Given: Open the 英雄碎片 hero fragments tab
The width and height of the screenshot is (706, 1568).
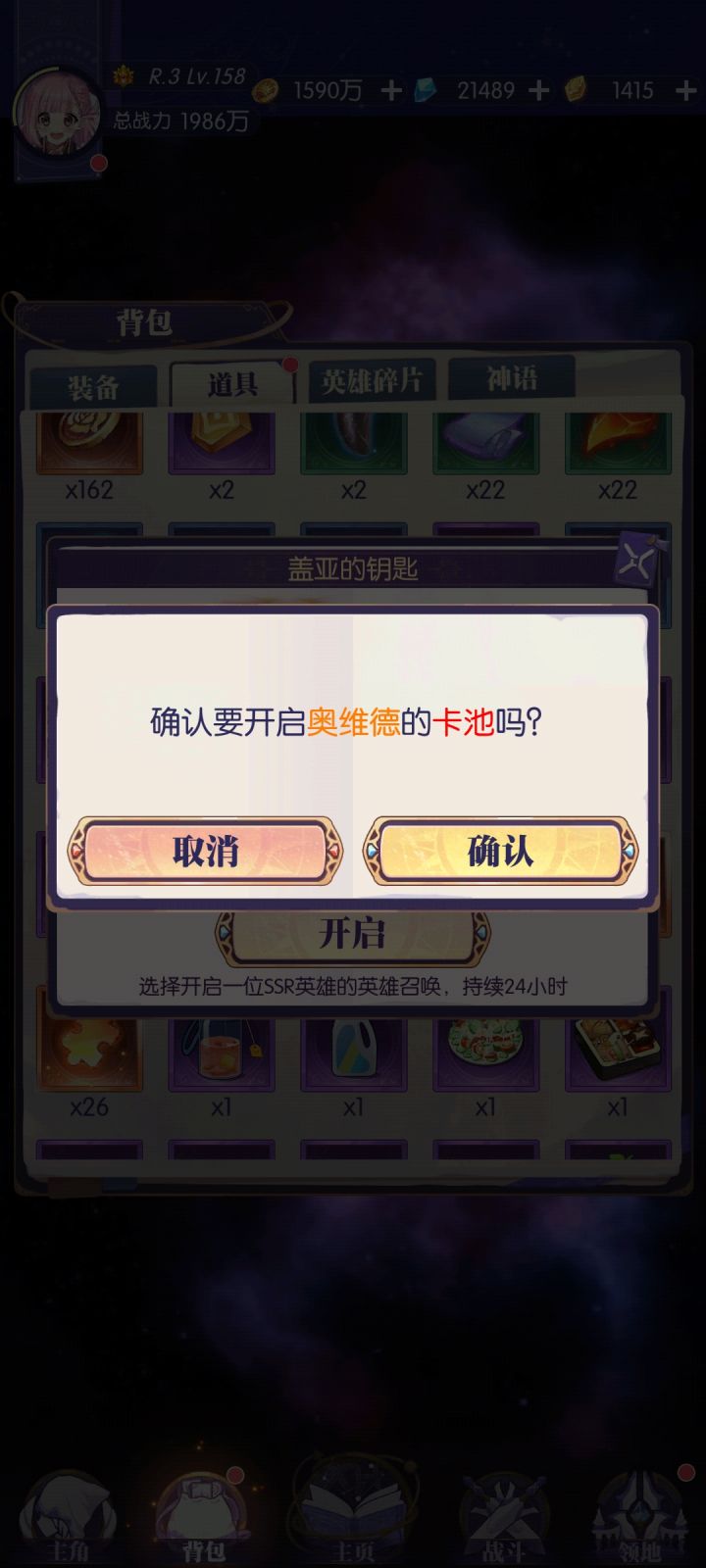Looking at the screenshot, I should coord(373,381).
